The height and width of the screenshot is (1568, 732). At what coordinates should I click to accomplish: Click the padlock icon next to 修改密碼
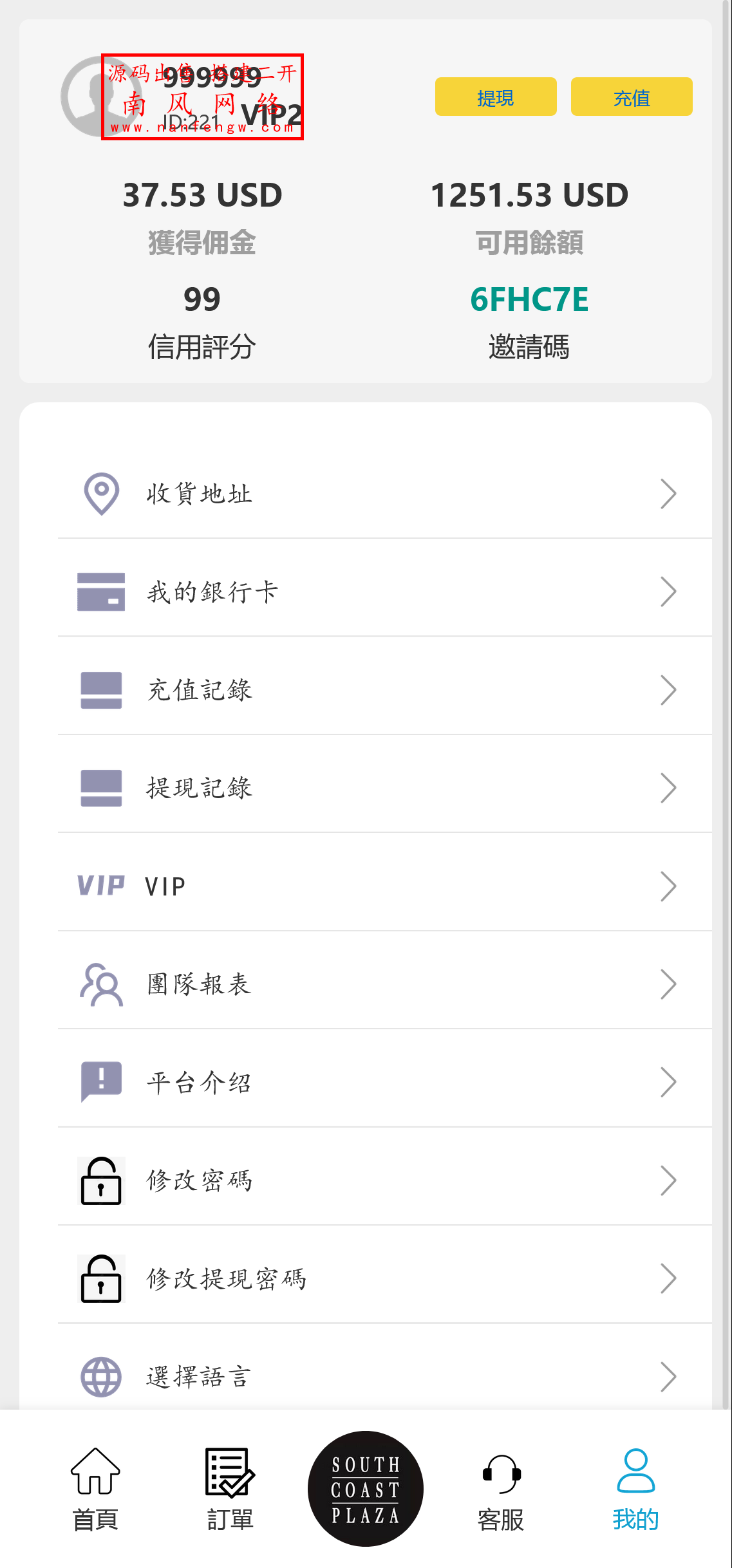(x=100, y=1180)
